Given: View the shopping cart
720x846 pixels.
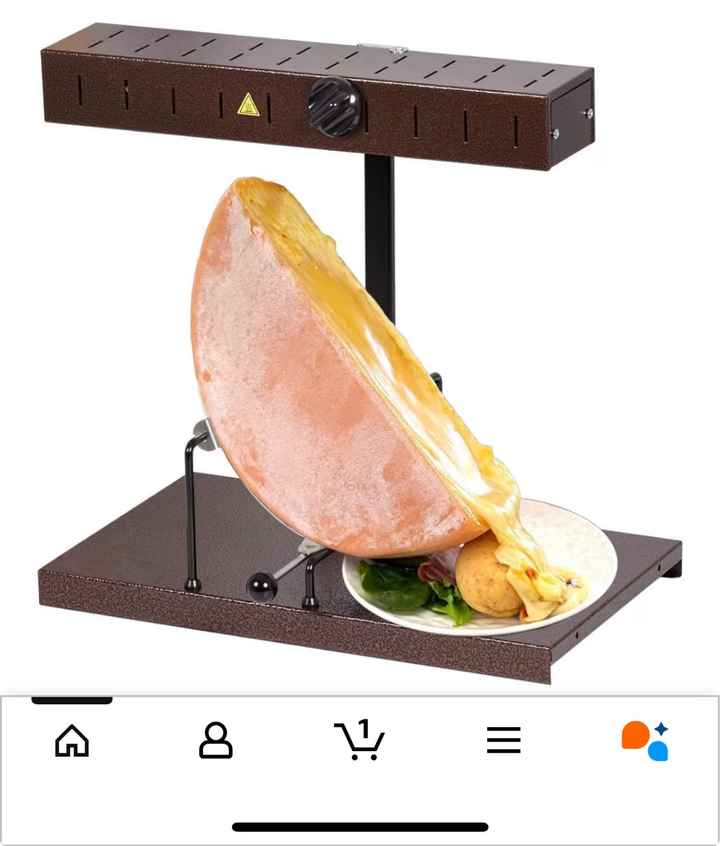Looking at the screenshot, I should [x=359, y=740].
